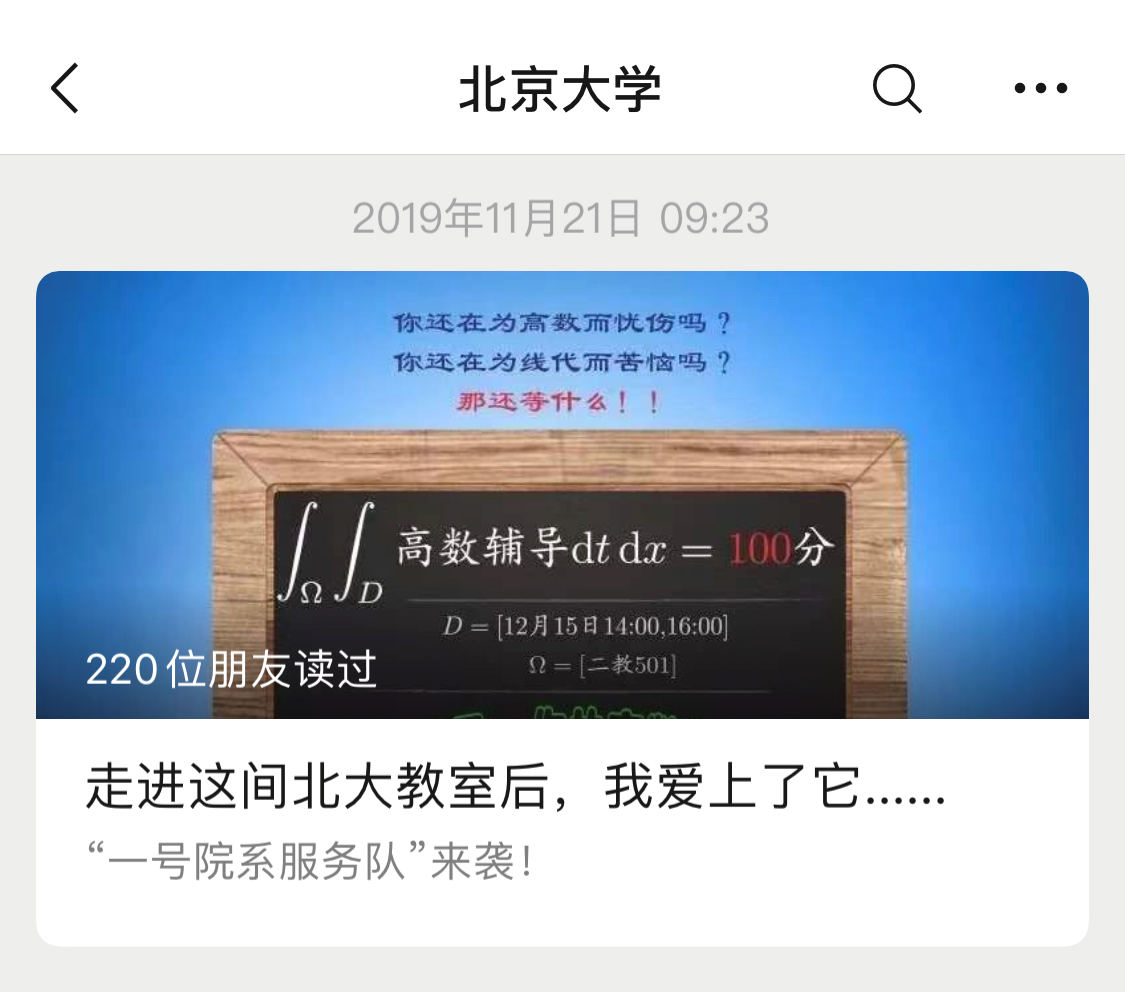Open article 走进这间北大教室后，我爱上了它

point(515,790)
